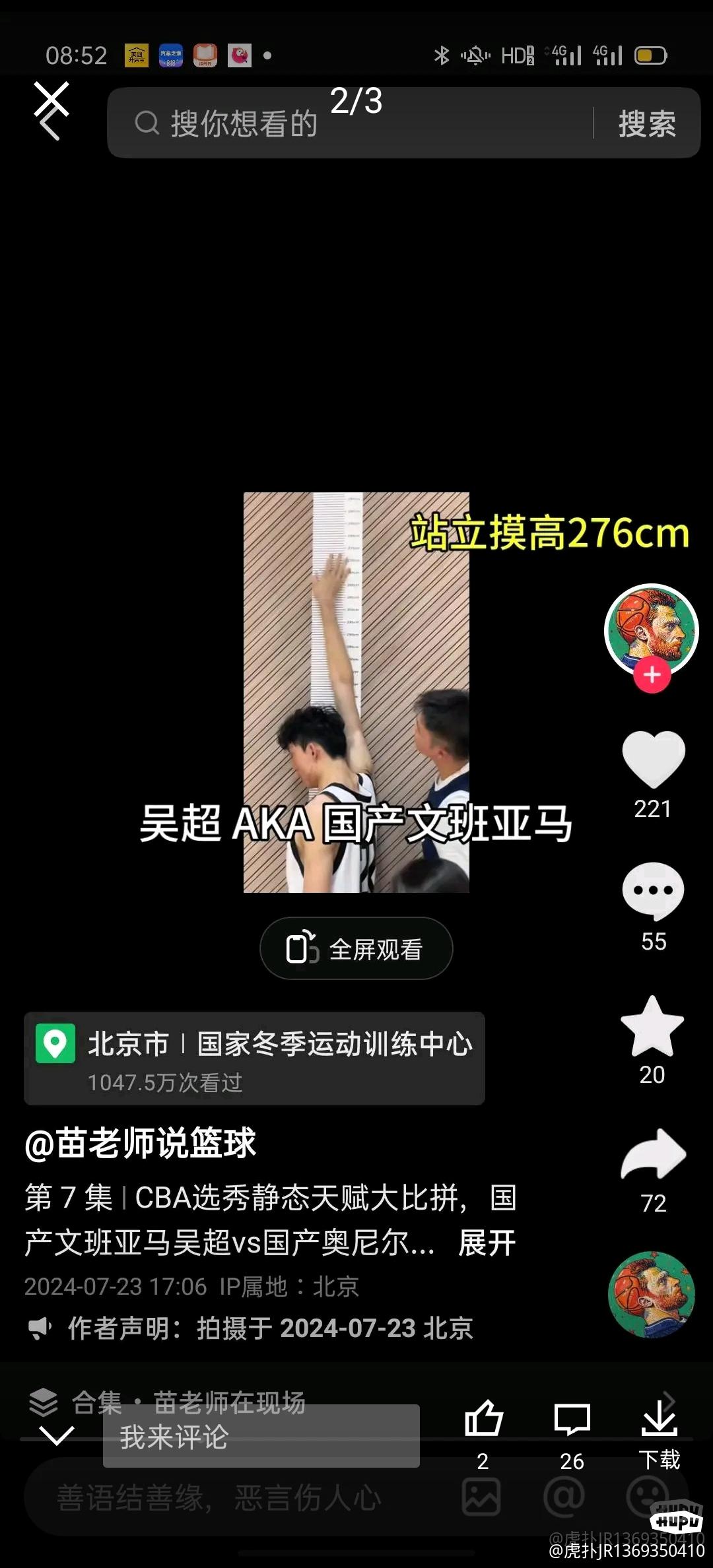This screenshot has height=1568, width=713.
Task: Tap the 我来评论 comment box
Action: click(261, 1436)
